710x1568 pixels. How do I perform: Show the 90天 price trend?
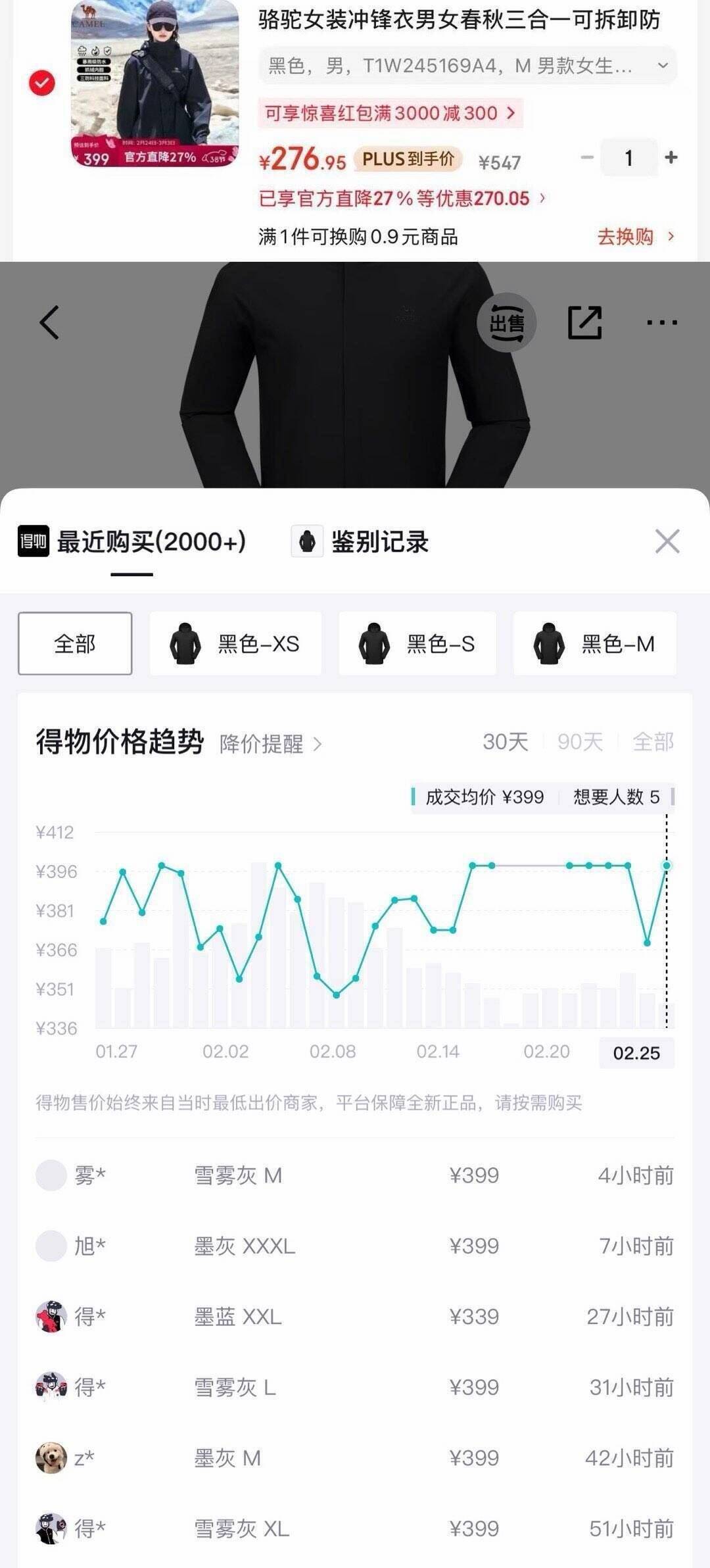(580, 742)
